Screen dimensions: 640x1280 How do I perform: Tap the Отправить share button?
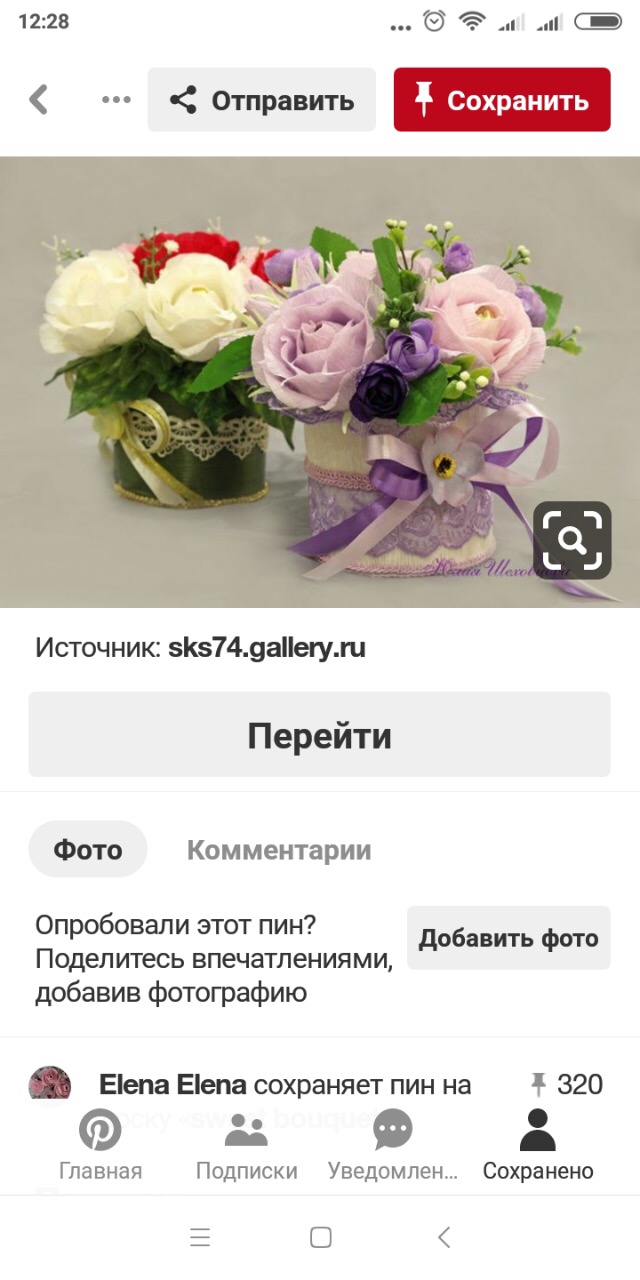[262, 100]
